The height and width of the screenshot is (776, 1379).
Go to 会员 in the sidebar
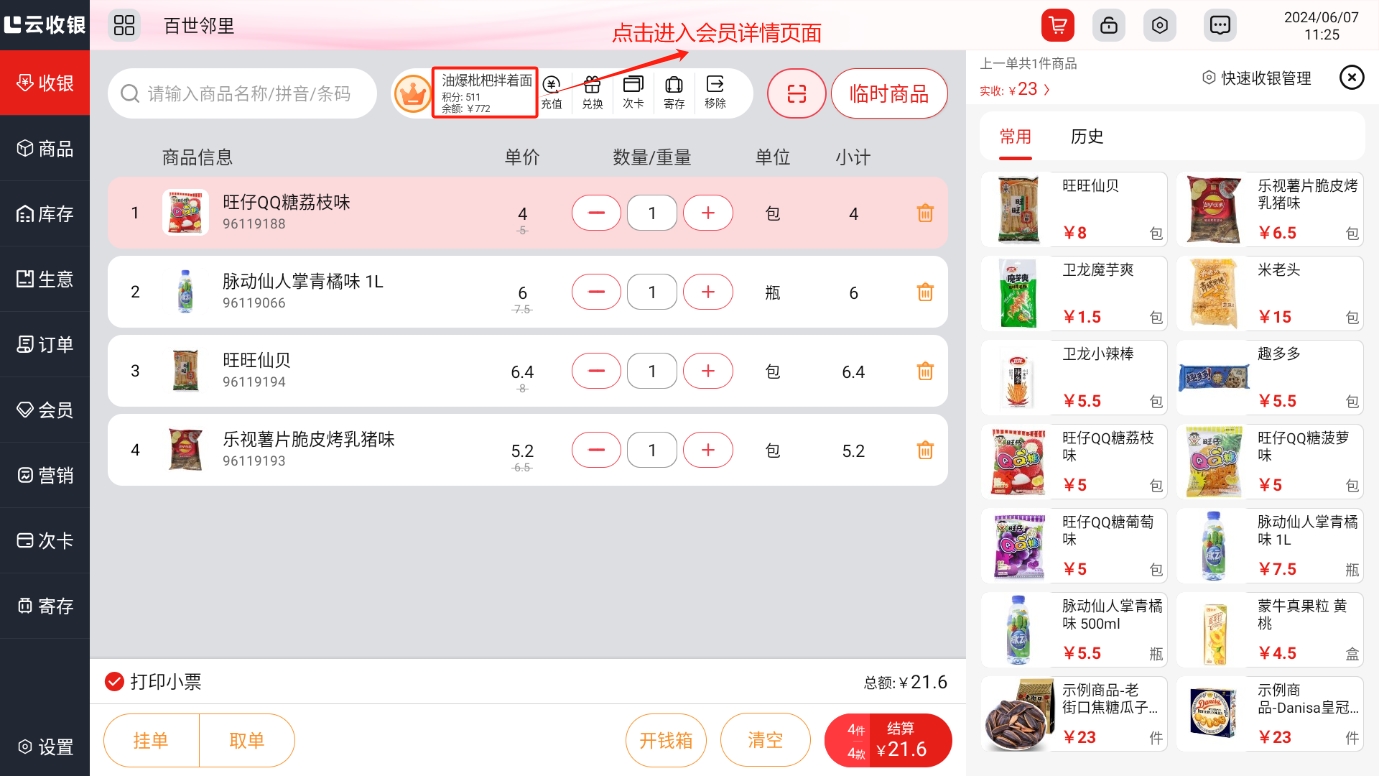coord(45,410)
